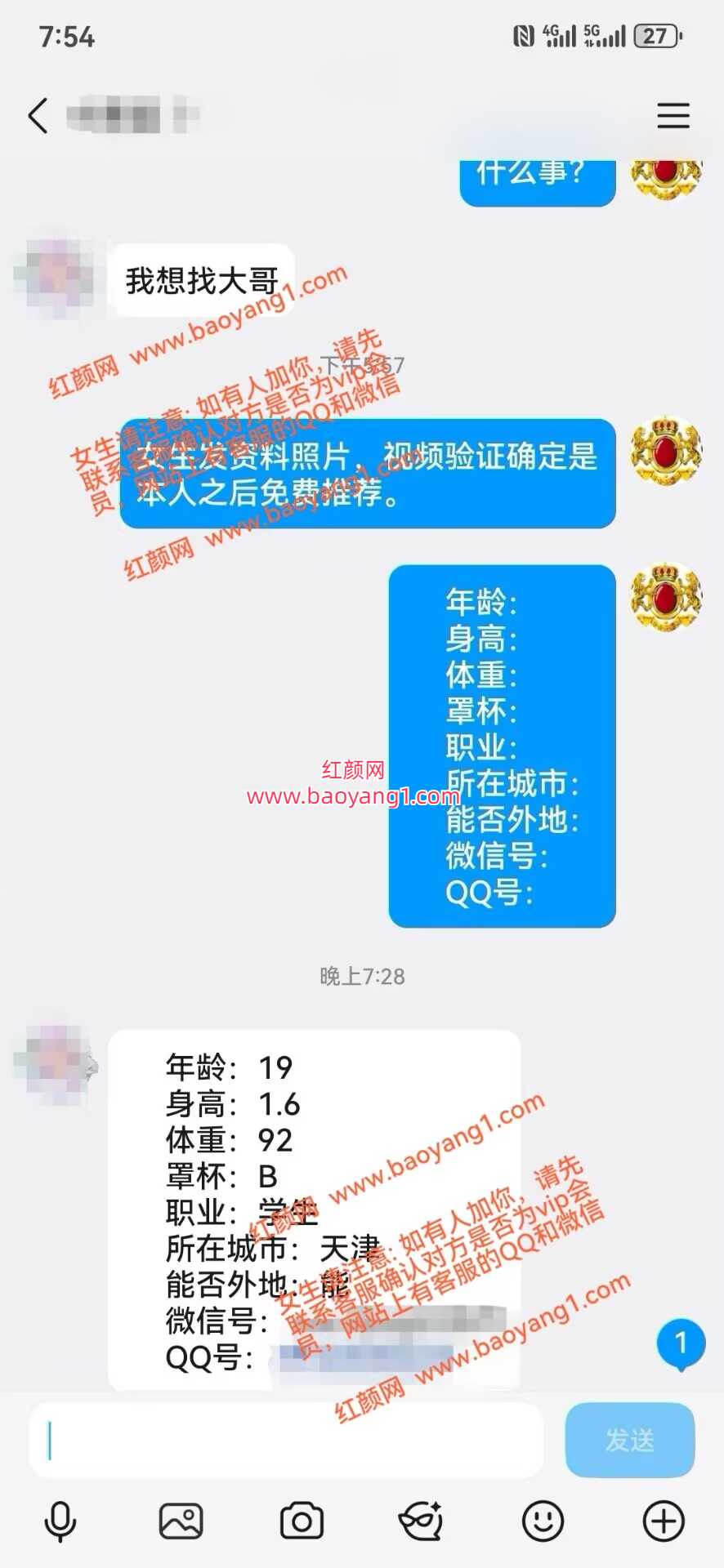Open the plus menu for more options
The width and height of the screenshot is (724, 1568).
point(663,1521)
